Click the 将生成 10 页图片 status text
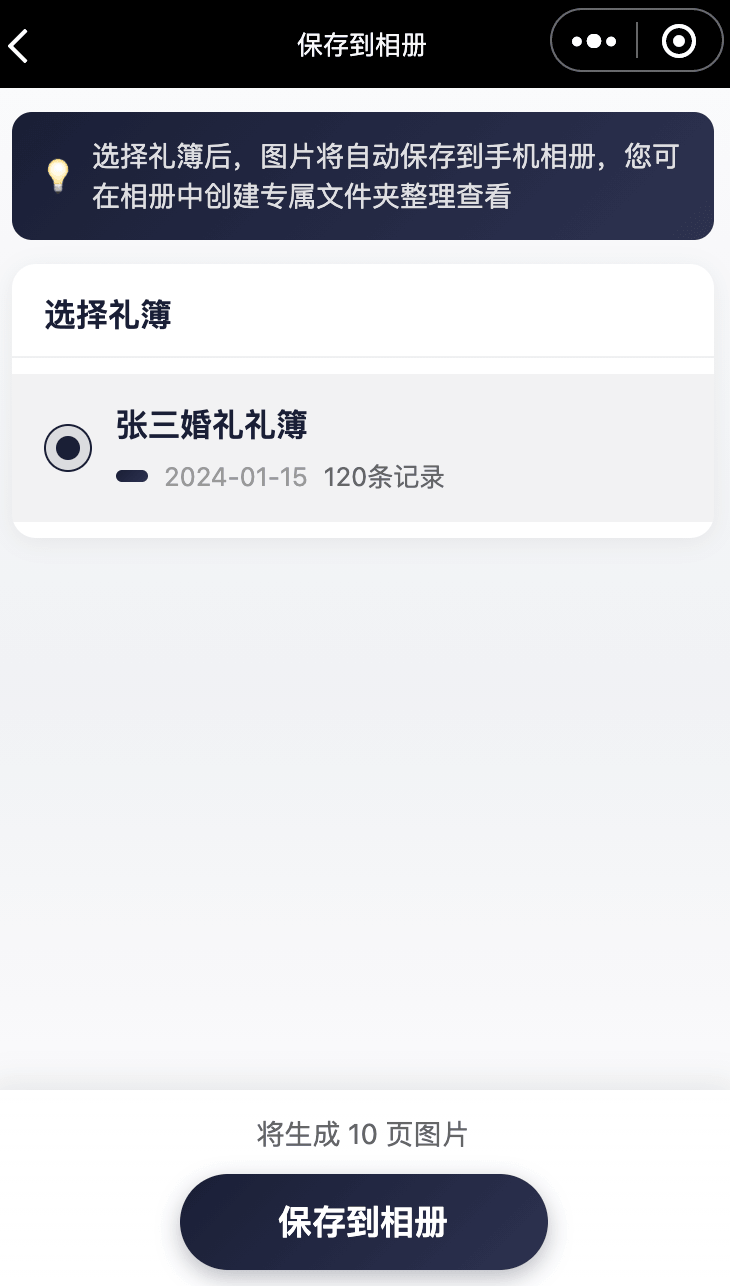Image resolution: width=730 pixels, height=1286 pixels. click(364, 1135)
